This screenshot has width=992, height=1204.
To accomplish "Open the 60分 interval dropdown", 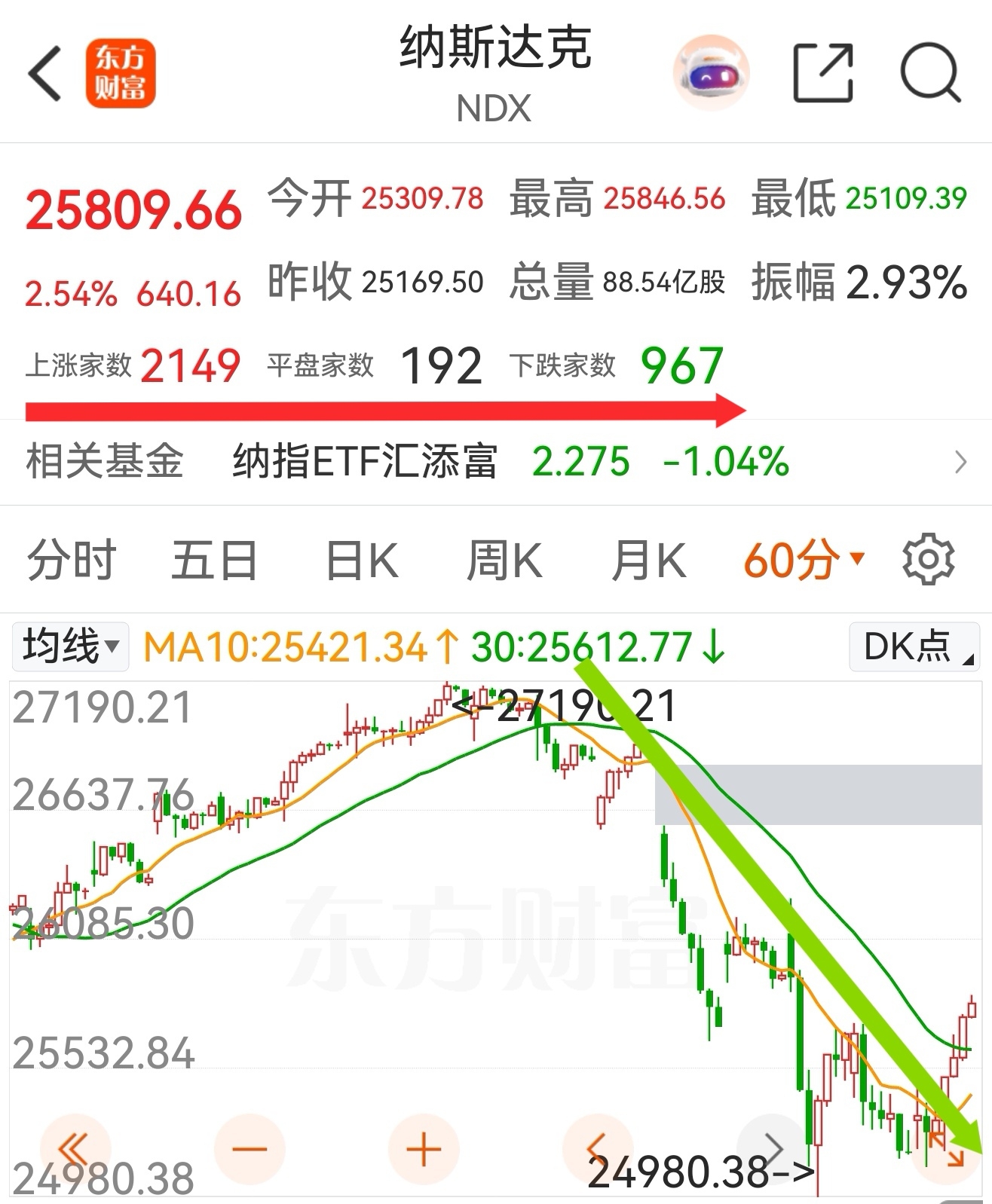I will (804, 561).
